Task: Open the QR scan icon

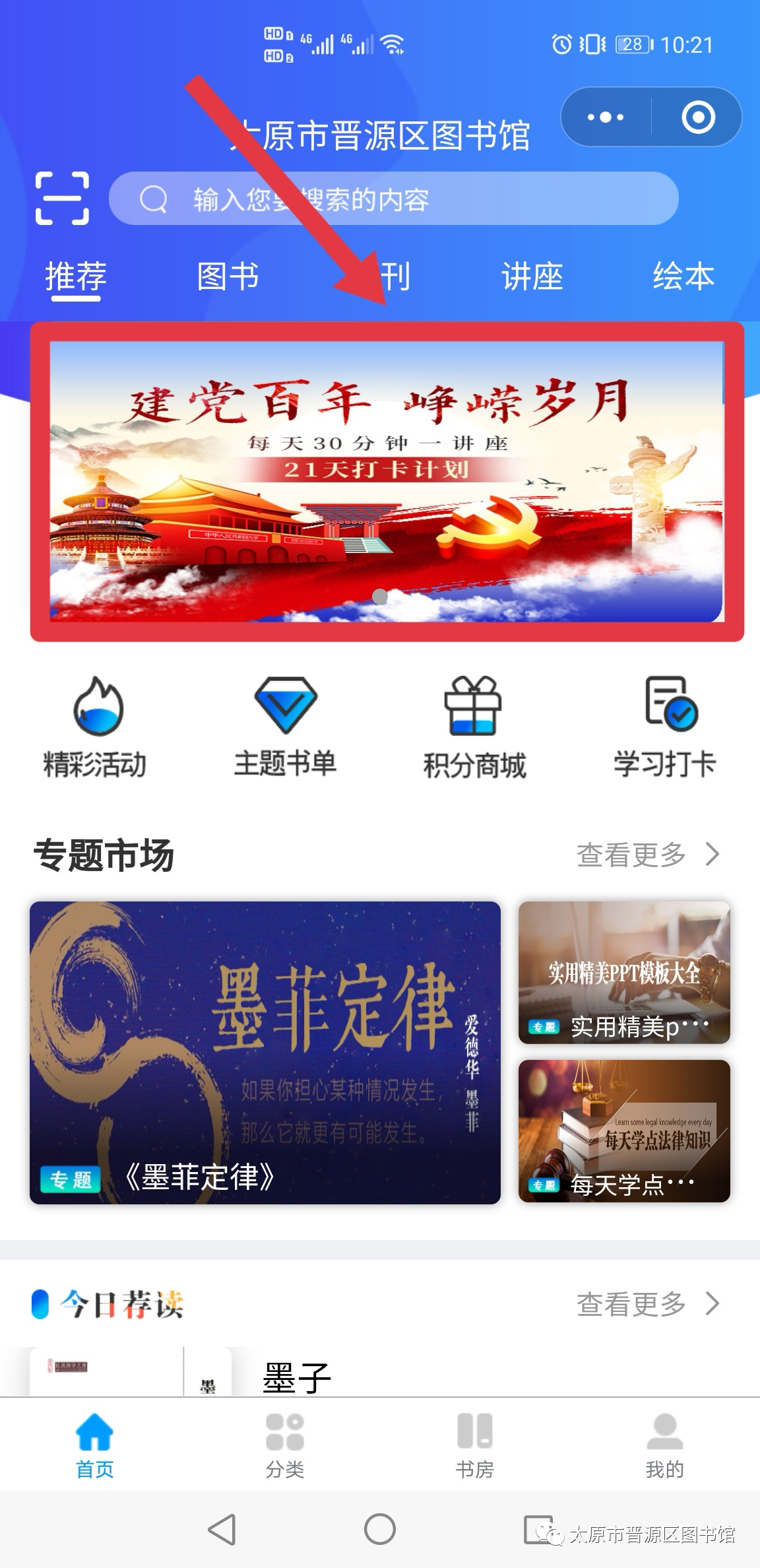Action: tap(62, 198)
